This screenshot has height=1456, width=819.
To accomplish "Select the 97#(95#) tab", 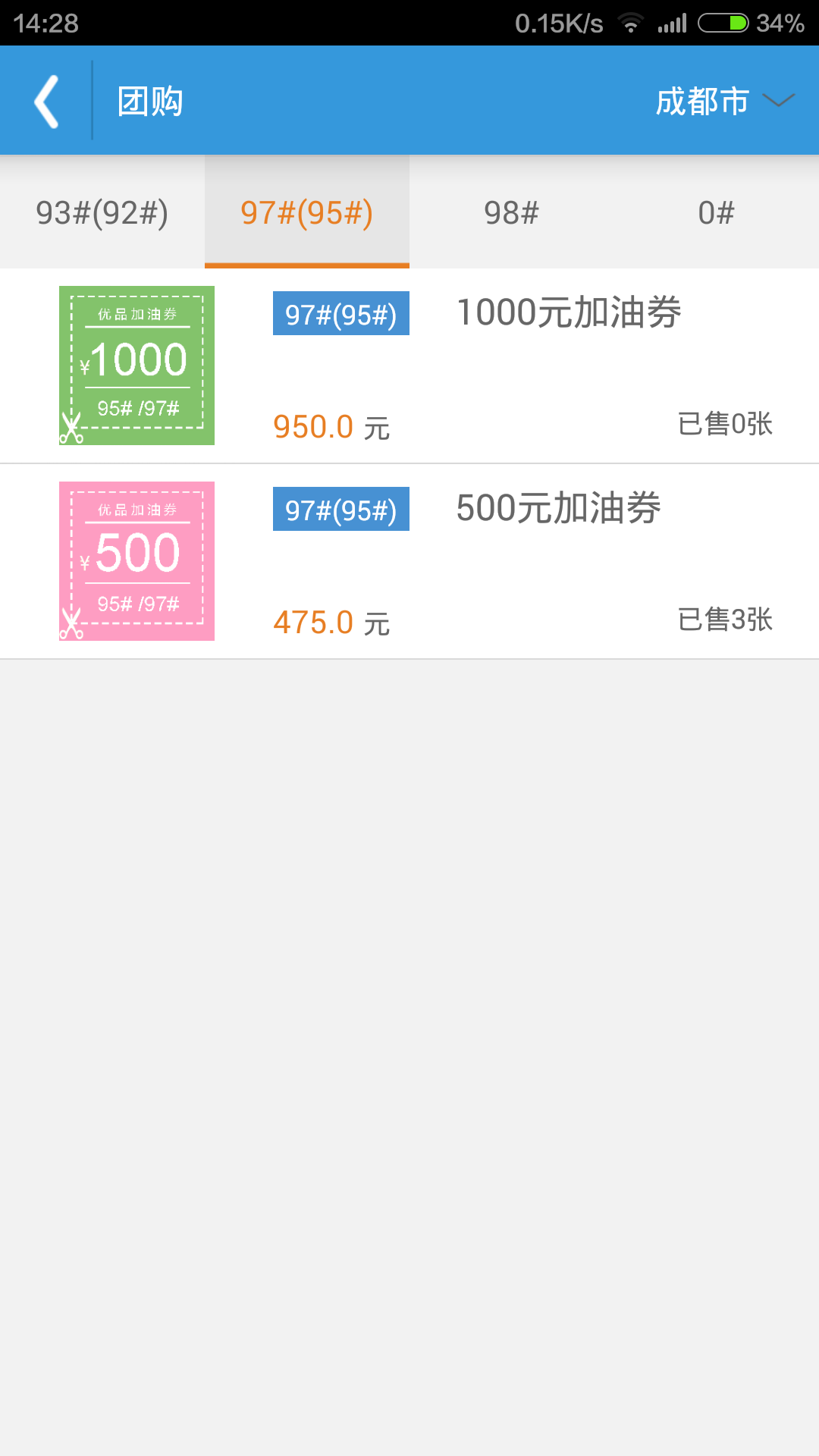I will (x=307, y=212).
